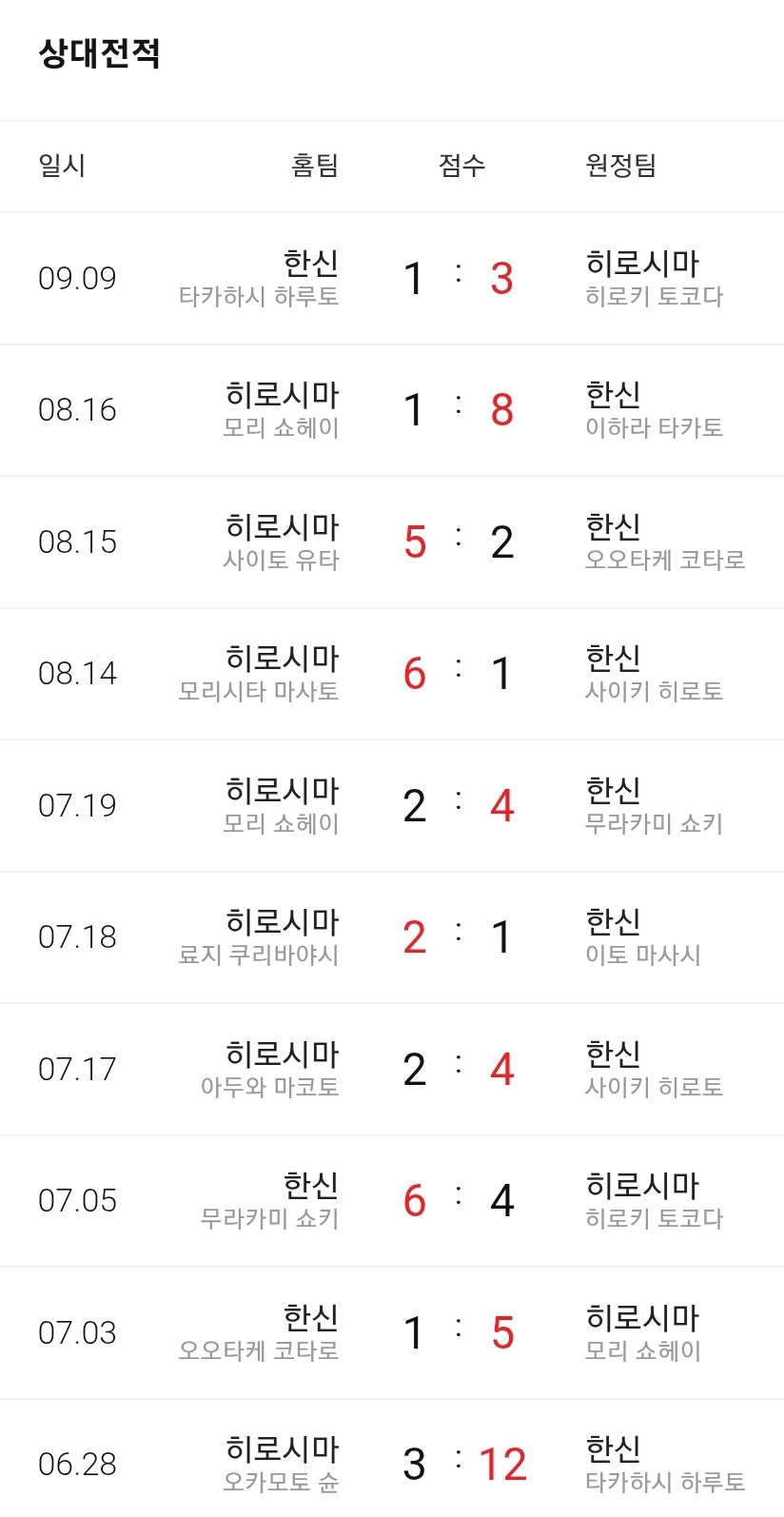Select the 07.05 Hanshin 6:4 game
Screen dimensions: 784x1517
392,1201
